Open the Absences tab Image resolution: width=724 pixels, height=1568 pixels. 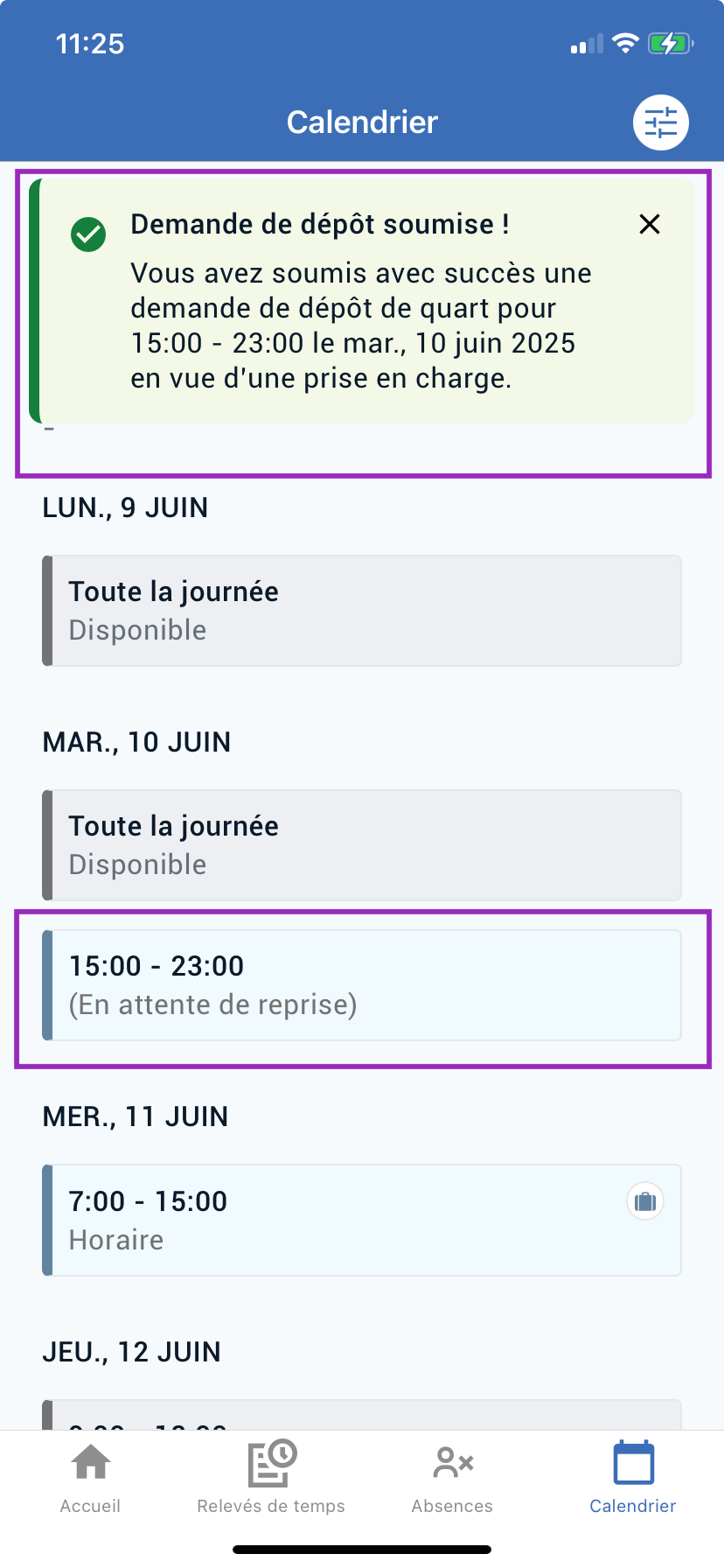(x=452, y=1478)
